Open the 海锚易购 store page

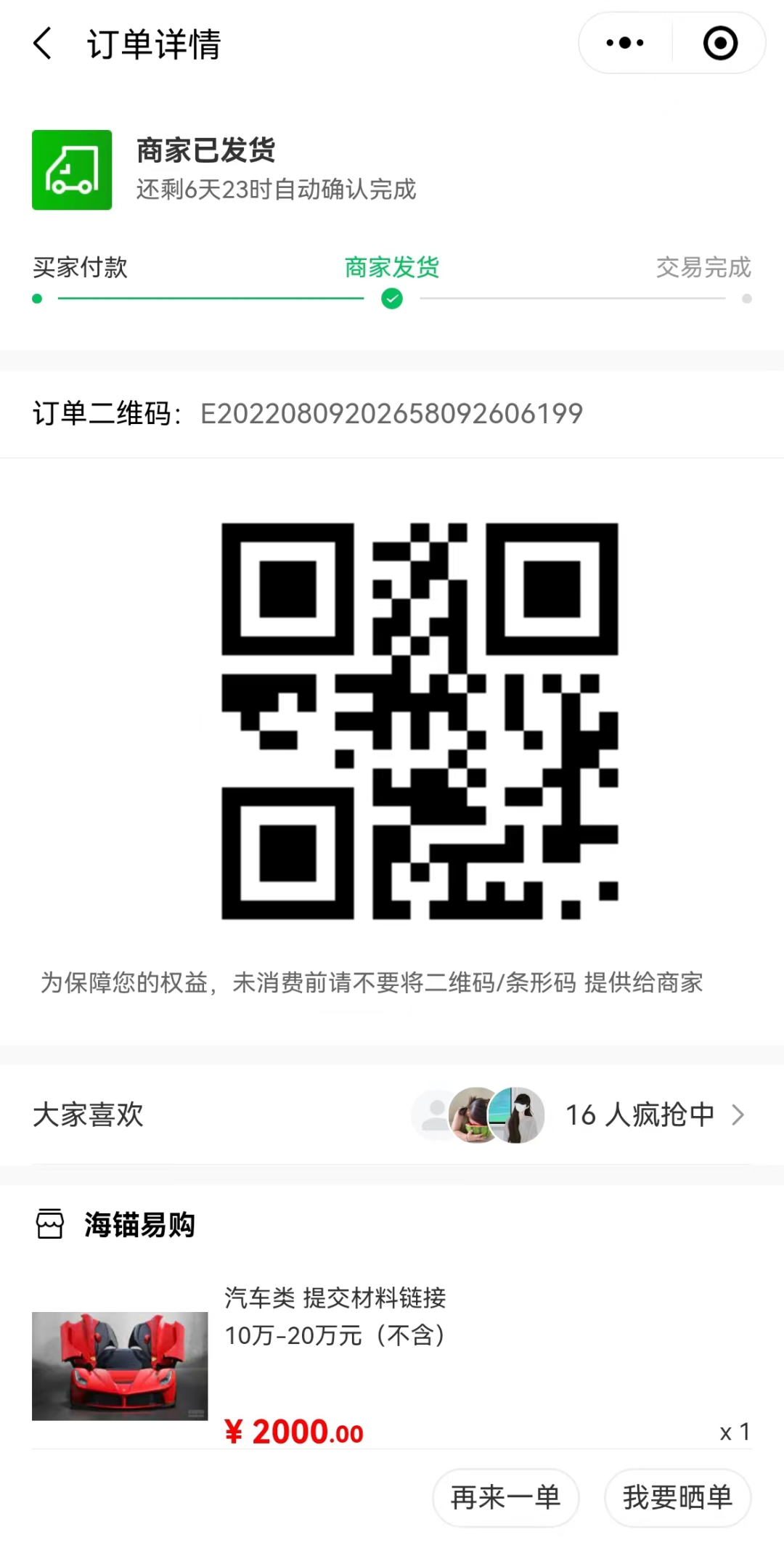[x=138, y=1225]
